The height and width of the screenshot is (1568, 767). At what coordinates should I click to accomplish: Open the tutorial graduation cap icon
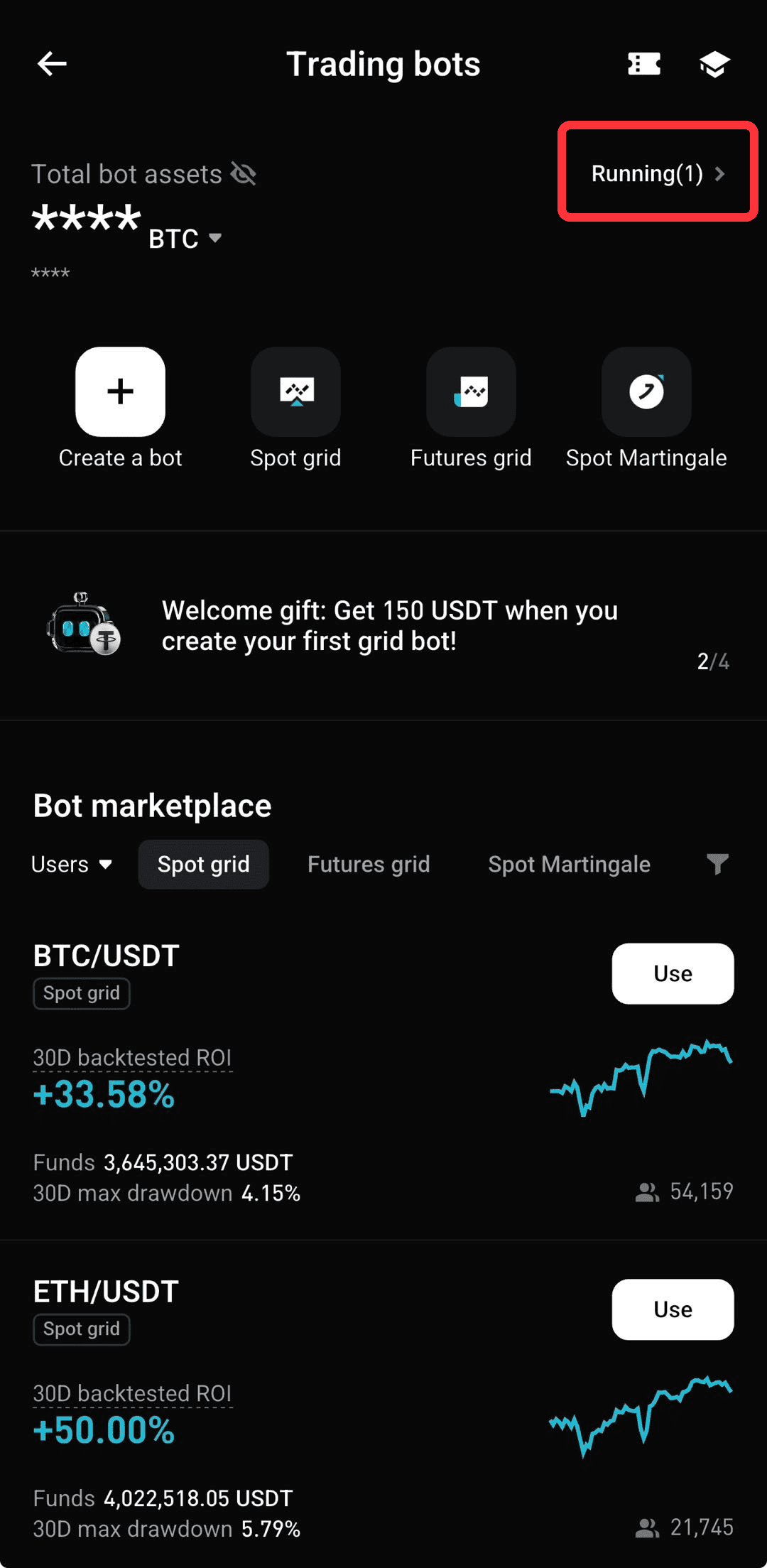(714, 63)
